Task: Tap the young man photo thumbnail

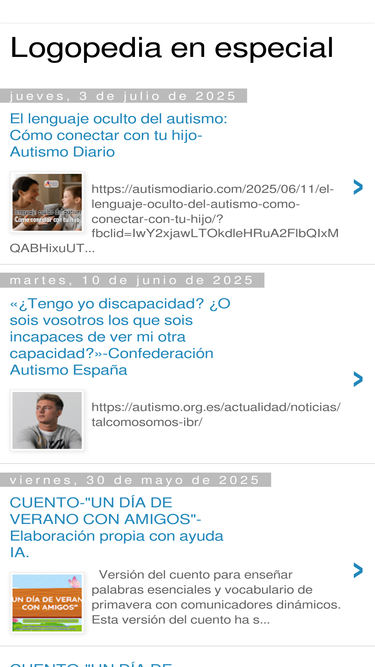Action: pyautogui.click(x=47, y=420)
